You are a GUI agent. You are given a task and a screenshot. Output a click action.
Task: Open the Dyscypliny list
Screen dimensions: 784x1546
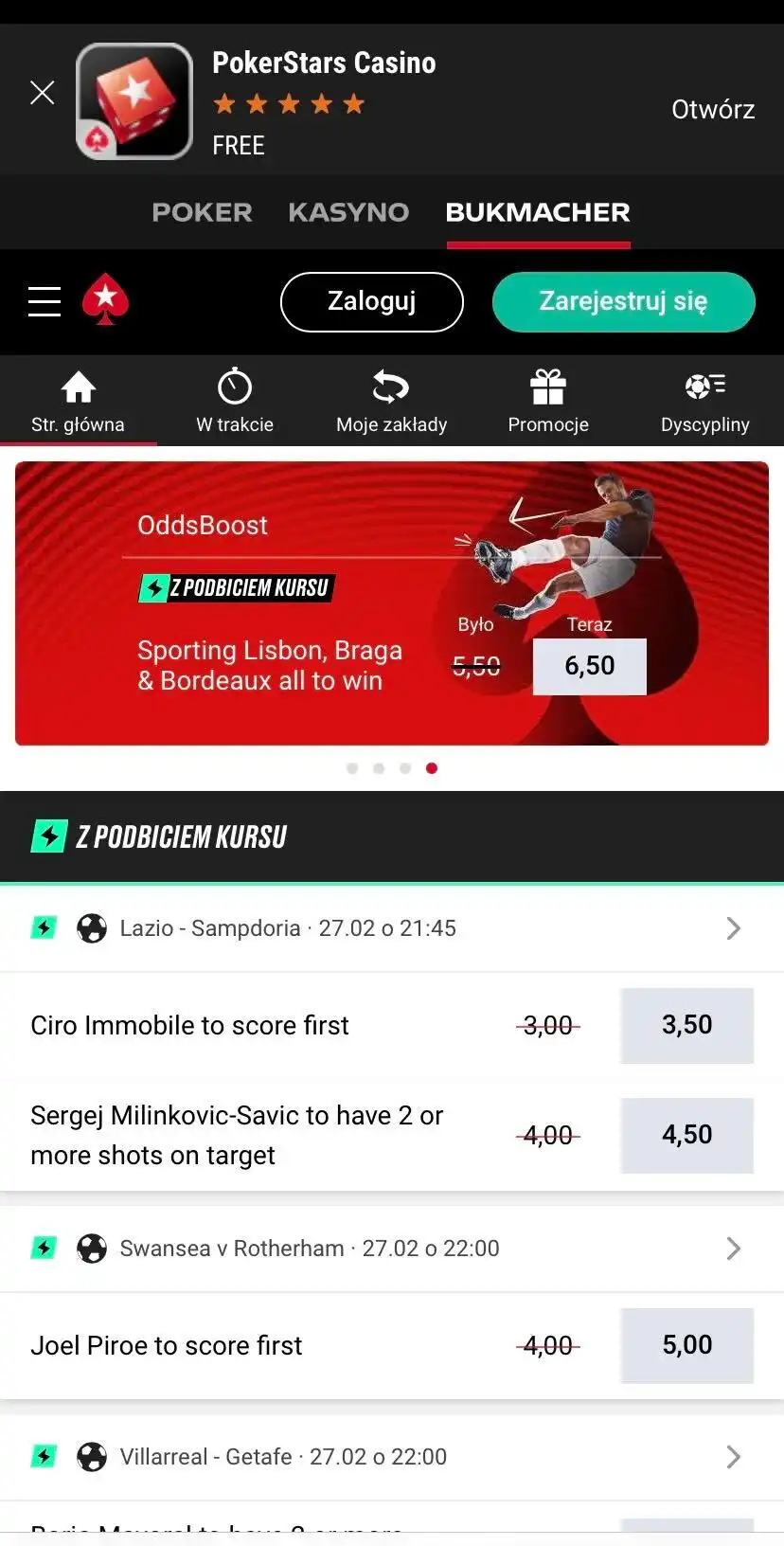(704, 402)
